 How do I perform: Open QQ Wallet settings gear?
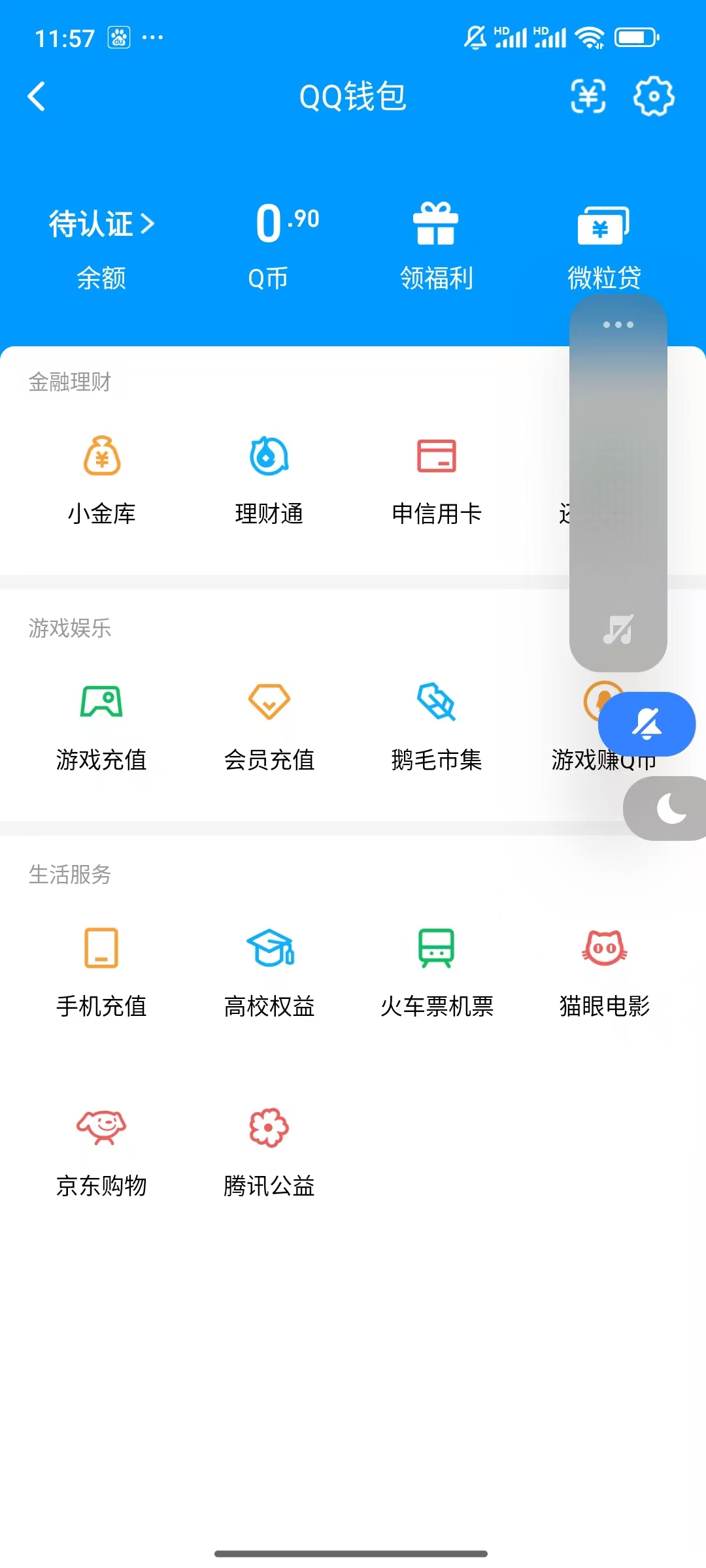tap(652, 97)
